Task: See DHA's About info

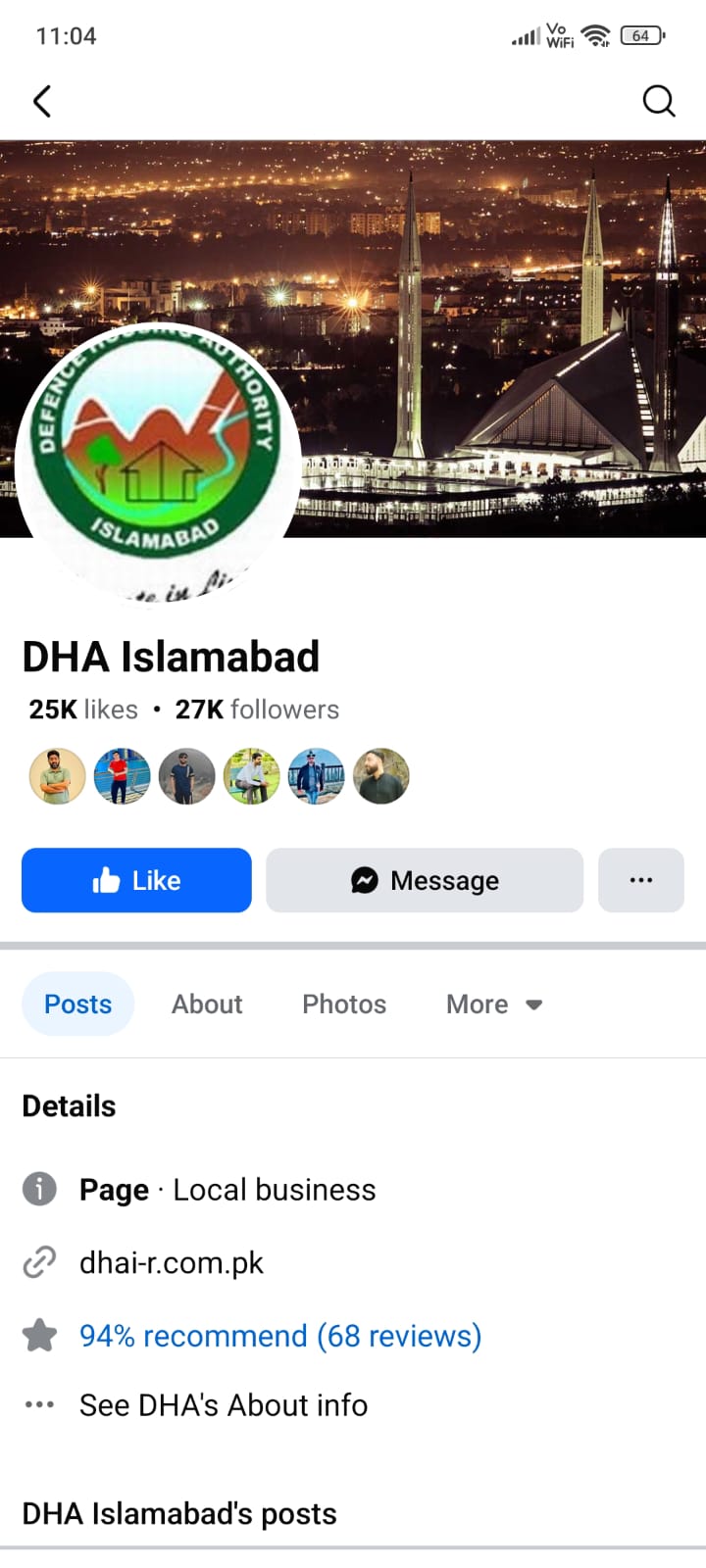Action: click(223, 1404)
